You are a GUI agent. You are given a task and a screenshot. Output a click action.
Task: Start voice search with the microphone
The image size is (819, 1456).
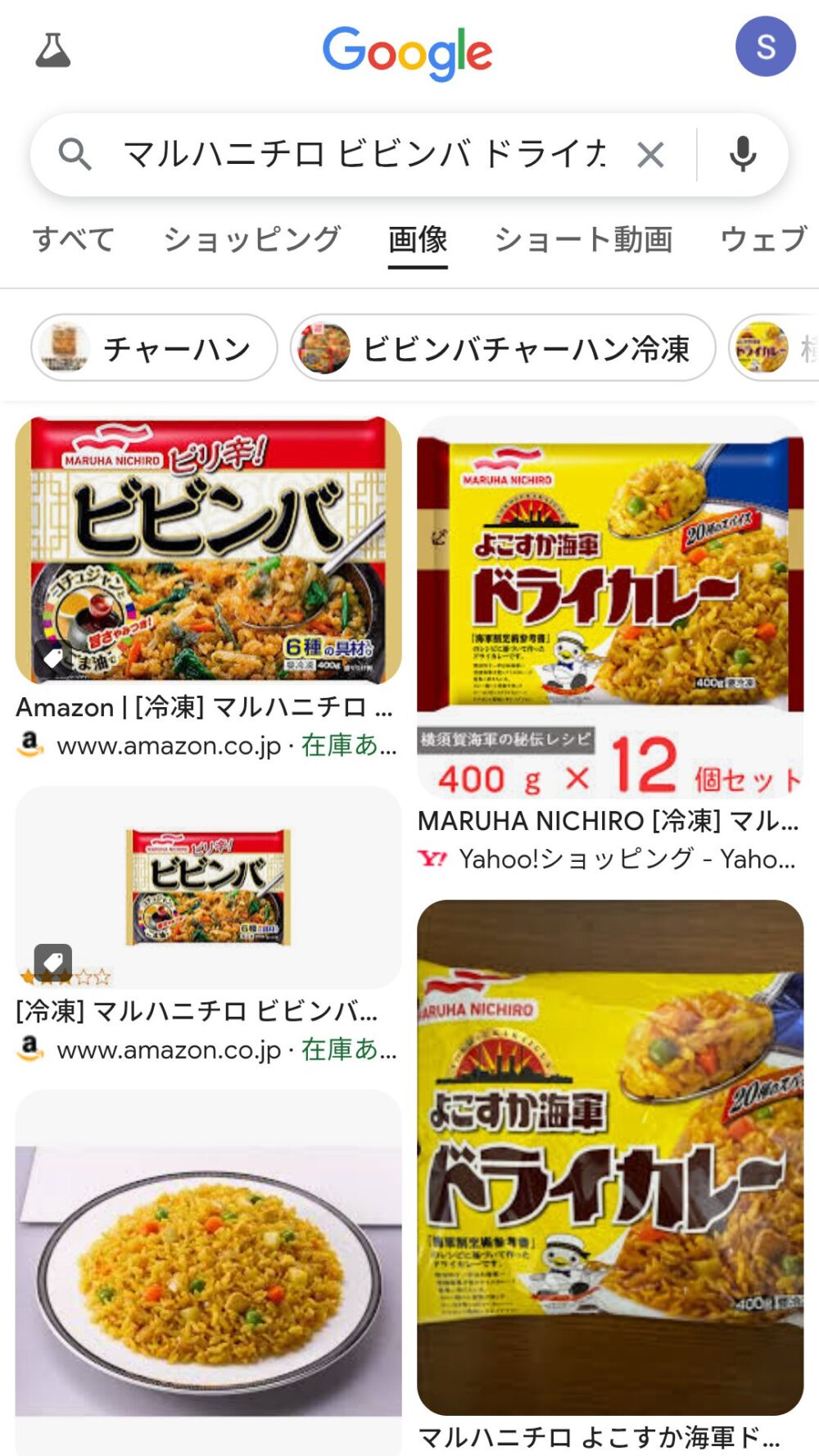(x=743, y=154)
